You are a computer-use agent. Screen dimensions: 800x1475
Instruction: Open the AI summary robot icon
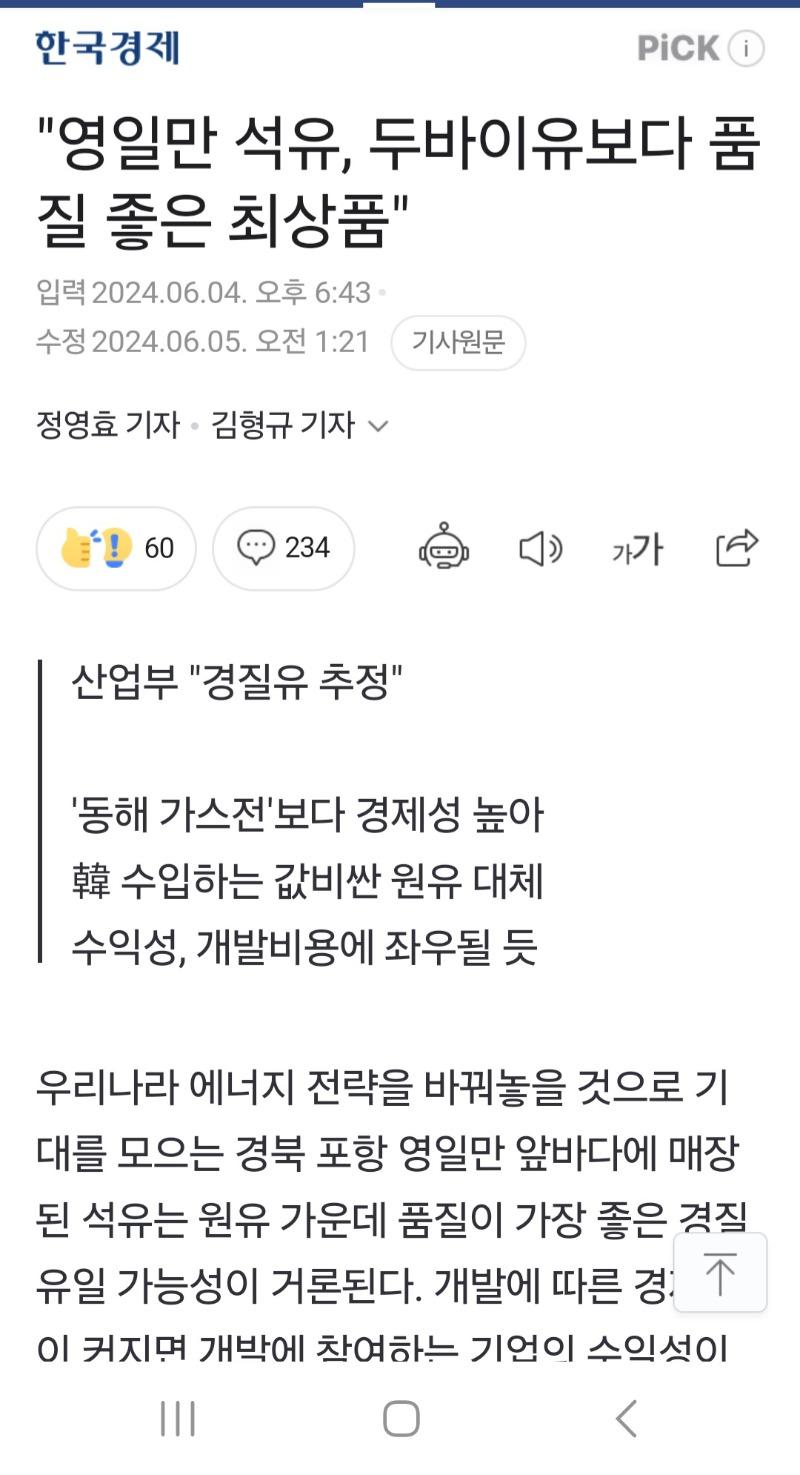click(444, 548)
